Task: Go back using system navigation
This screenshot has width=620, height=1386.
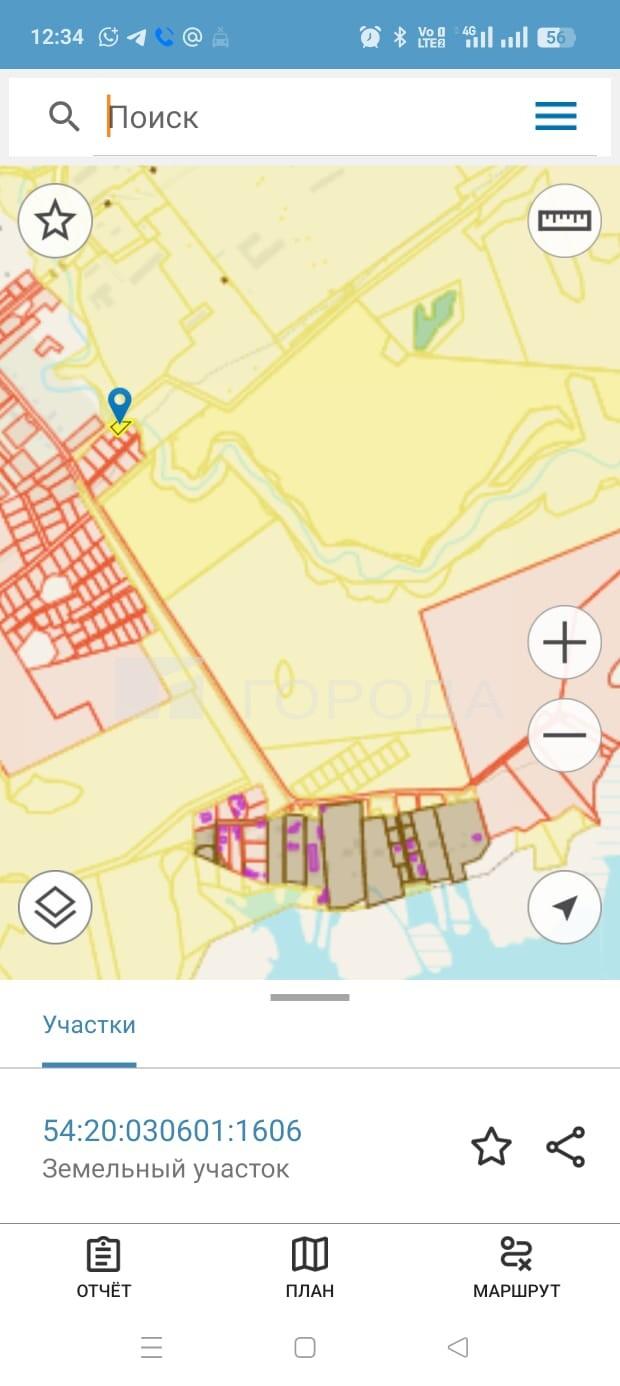Action: [458, 1347]
